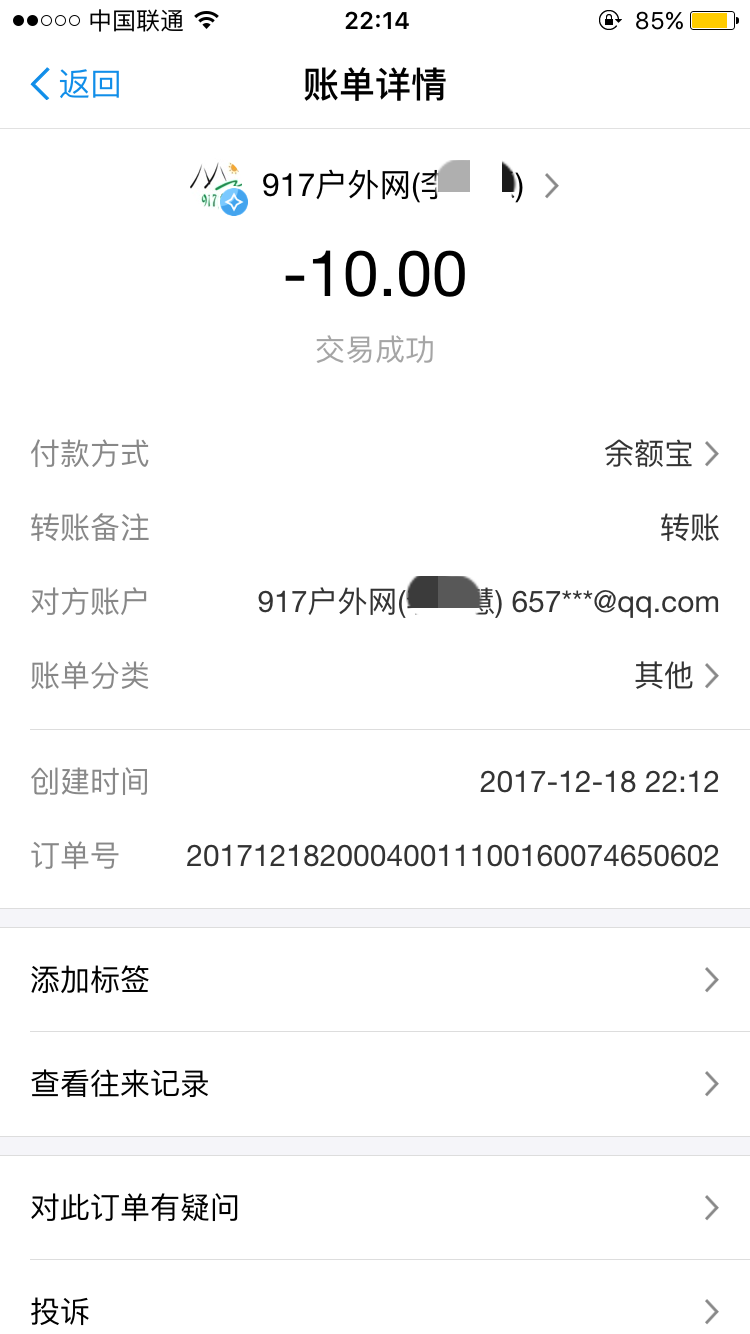Open the 余额宝 payment method options
750x1334 pixels.
pyautogui.click(x=650, y=454)
